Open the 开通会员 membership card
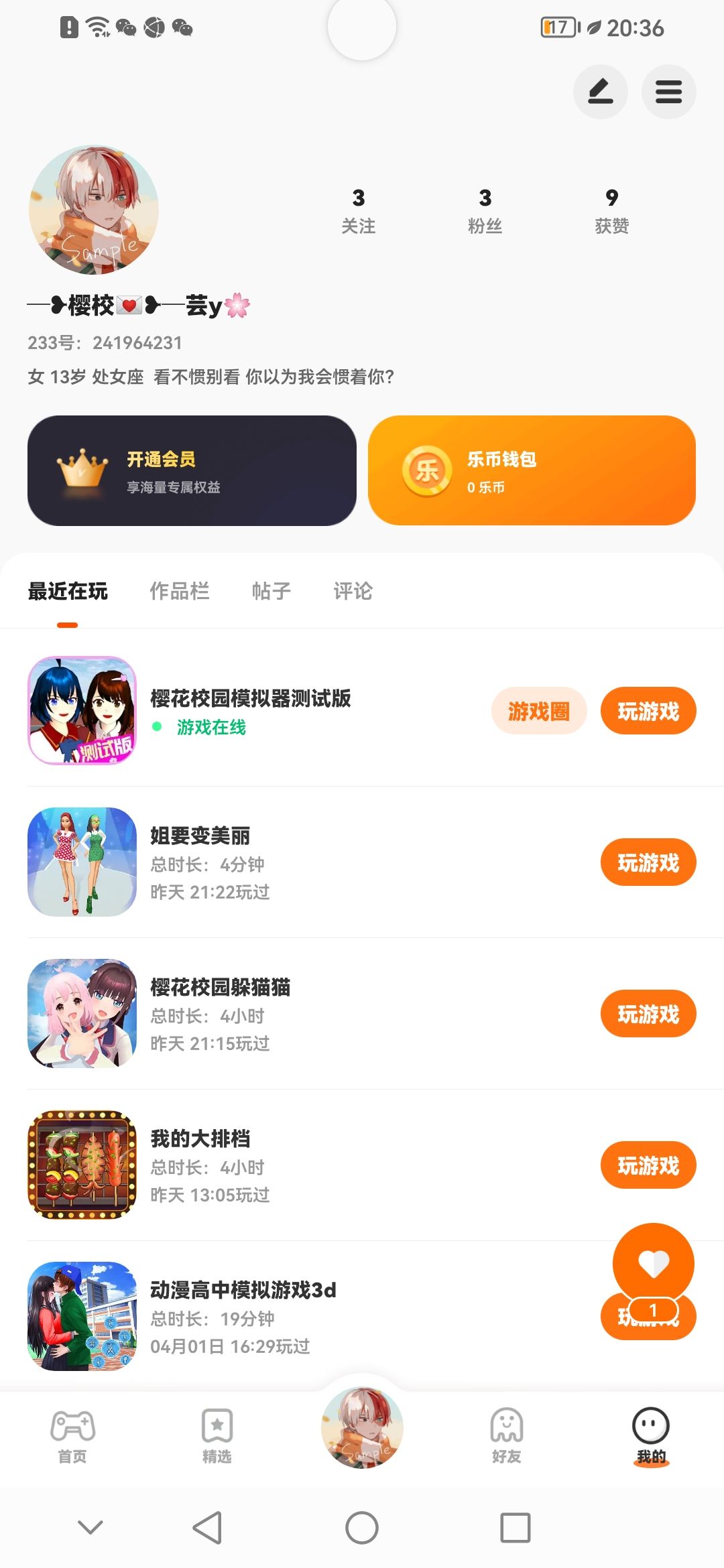The height and width of the screenshot is (1568, 724). click(x=192, y=470)
